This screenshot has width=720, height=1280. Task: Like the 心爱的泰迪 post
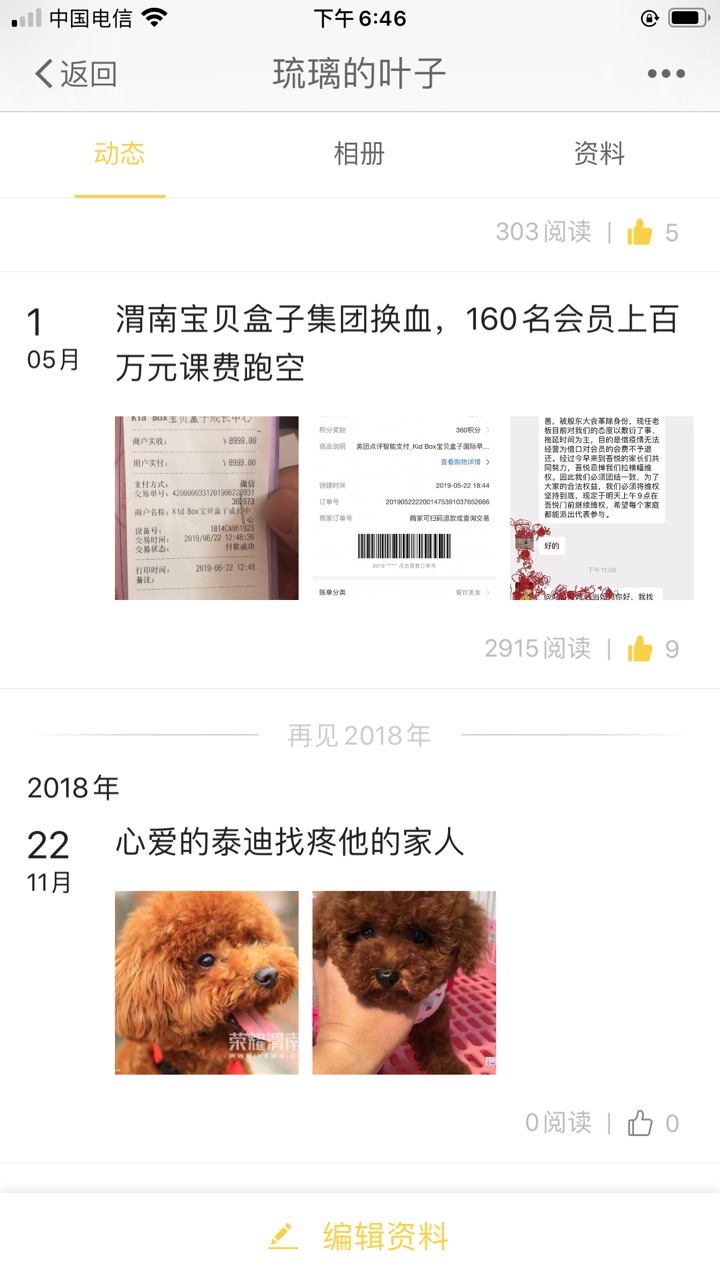[640, 1123]
